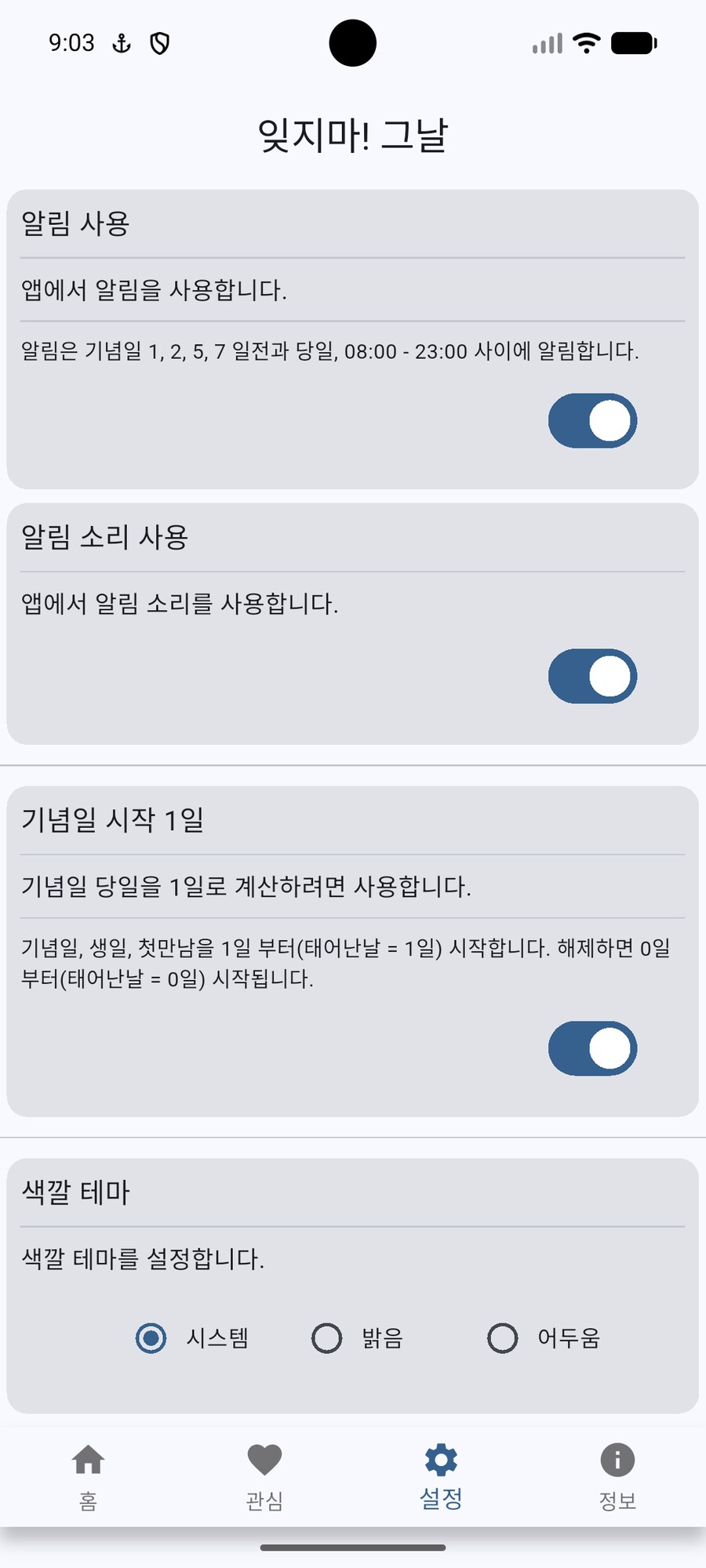Toggle off 기념일 시작 1일 setting
This screenshot has height=1568, width=706.
592,1048
